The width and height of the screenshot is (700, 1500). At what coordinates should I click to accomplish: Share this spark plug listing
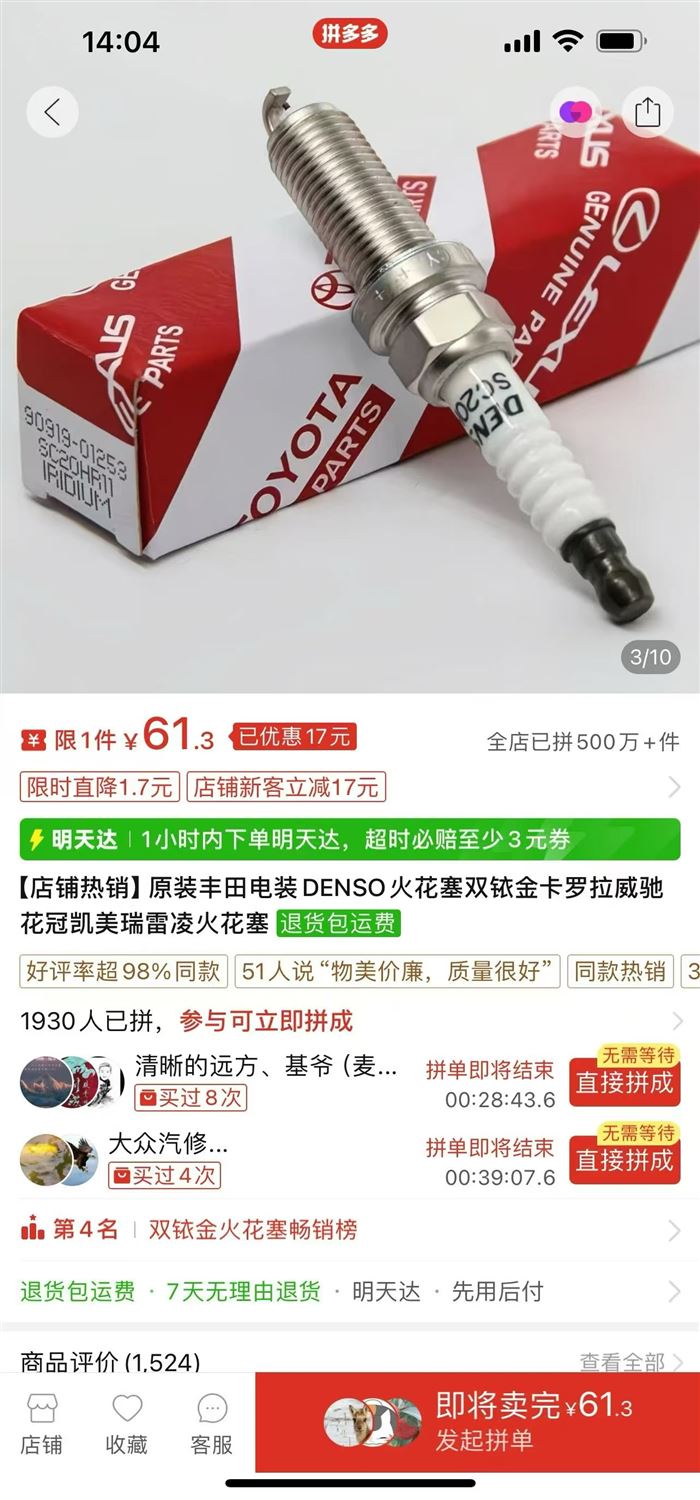[x=647, y=112]
